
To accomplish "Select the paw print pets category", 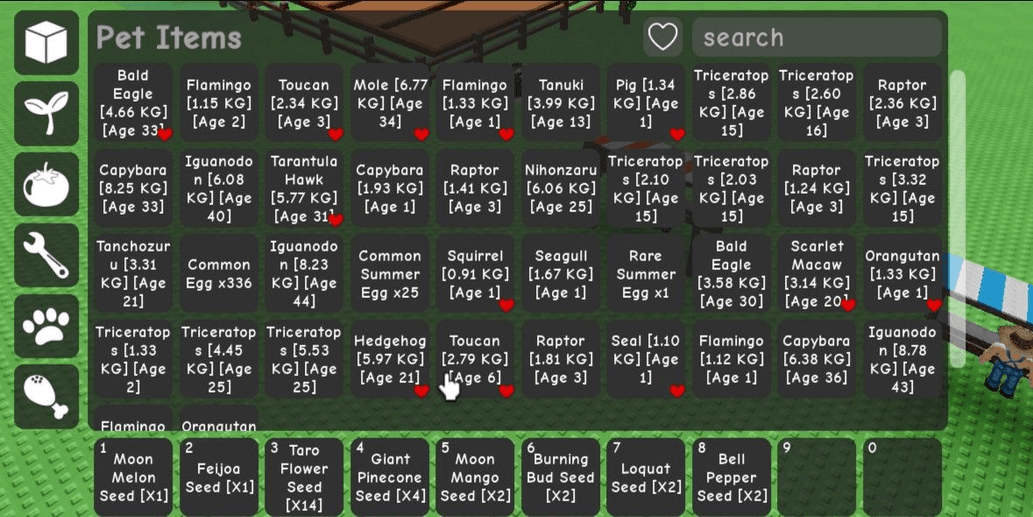I will [x=46, y=326].
